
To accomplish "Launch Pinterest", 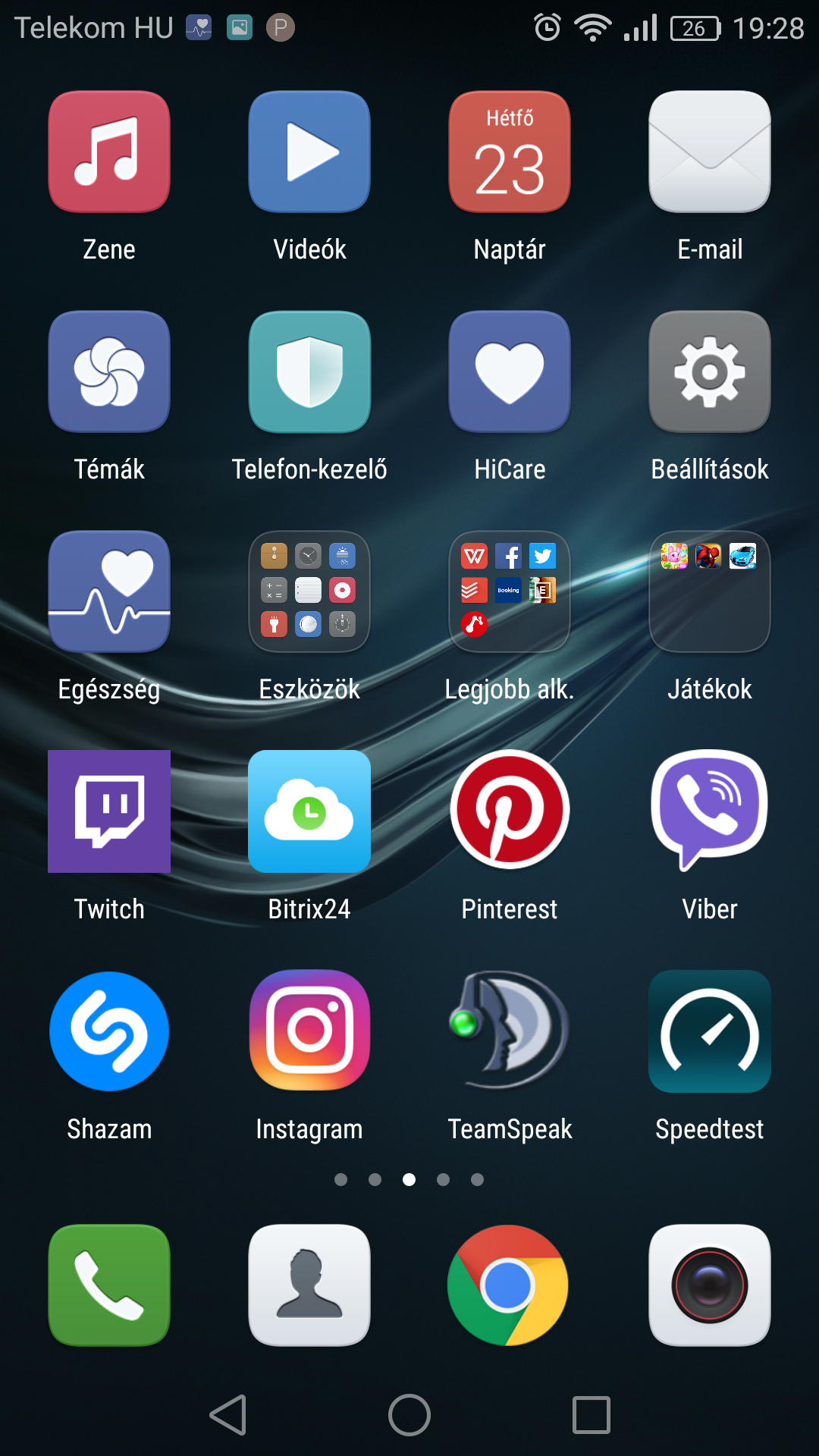I will coord(510,810).
